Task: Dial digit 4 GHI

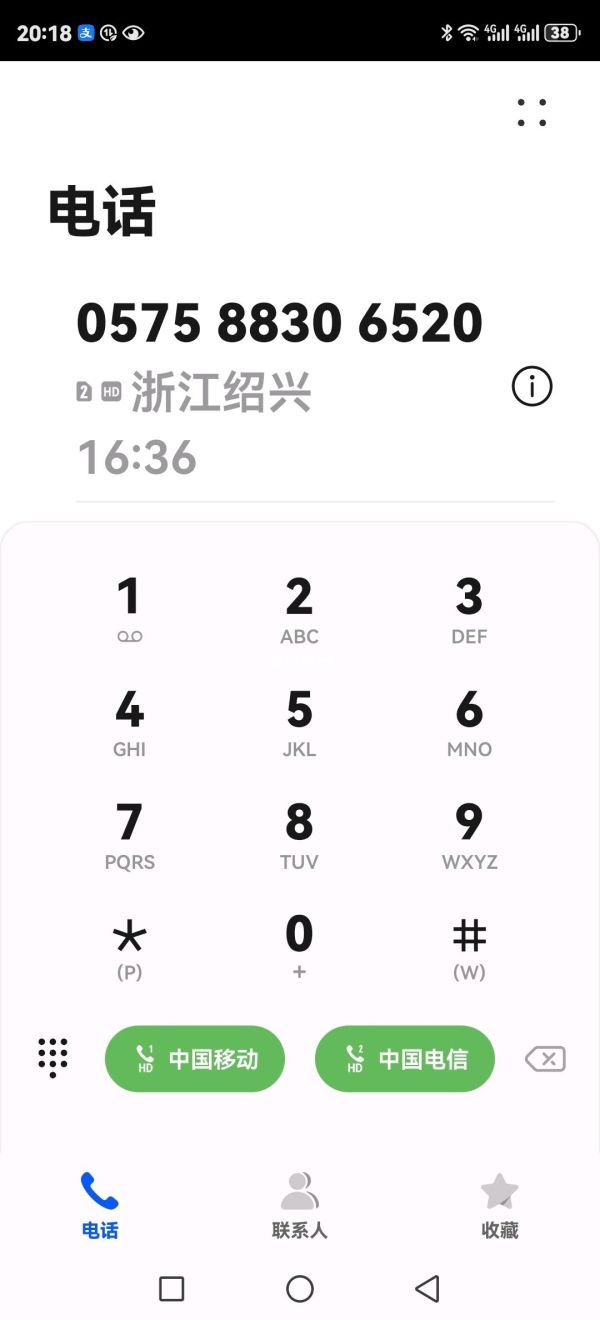Action: (x=129, y=722)
